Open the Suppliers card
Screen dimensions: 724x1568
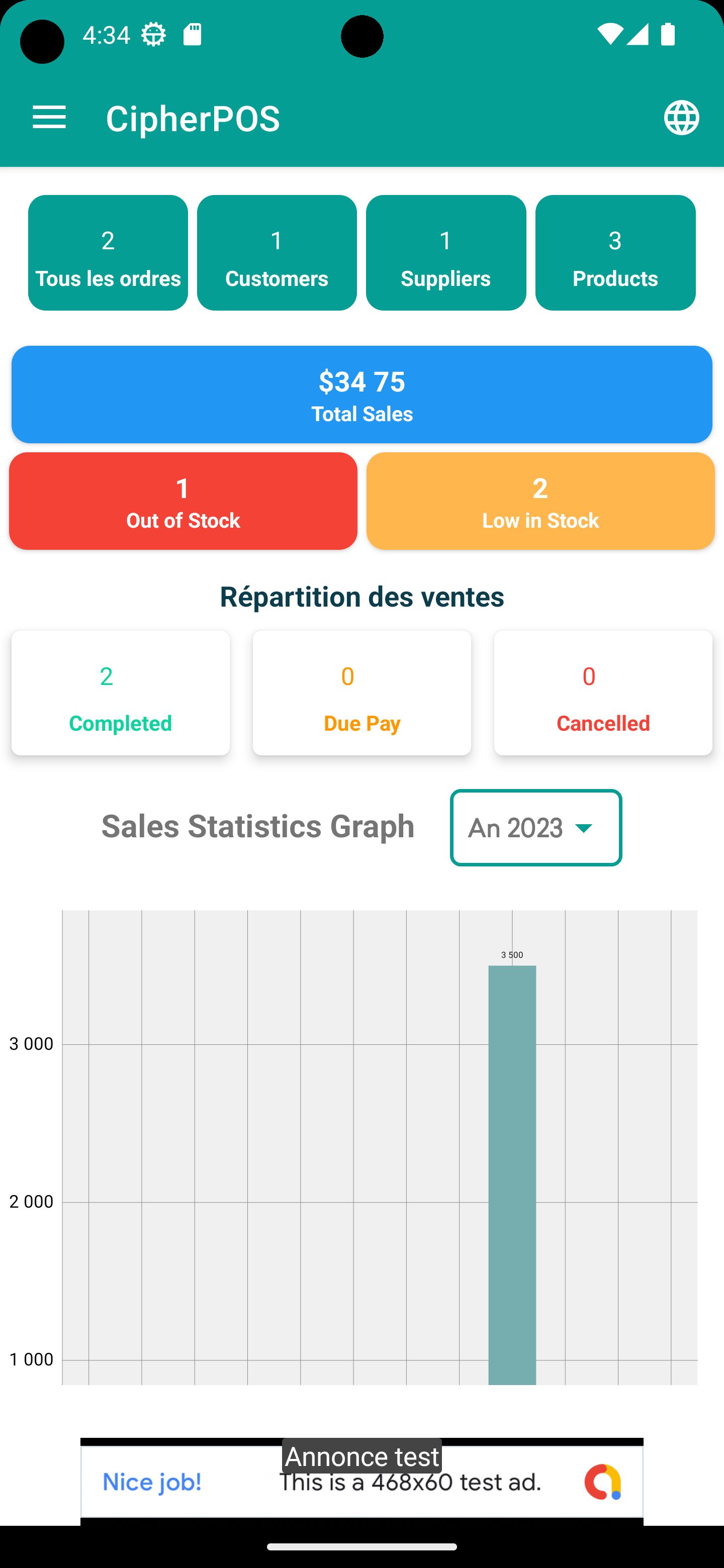pos(446,253)
